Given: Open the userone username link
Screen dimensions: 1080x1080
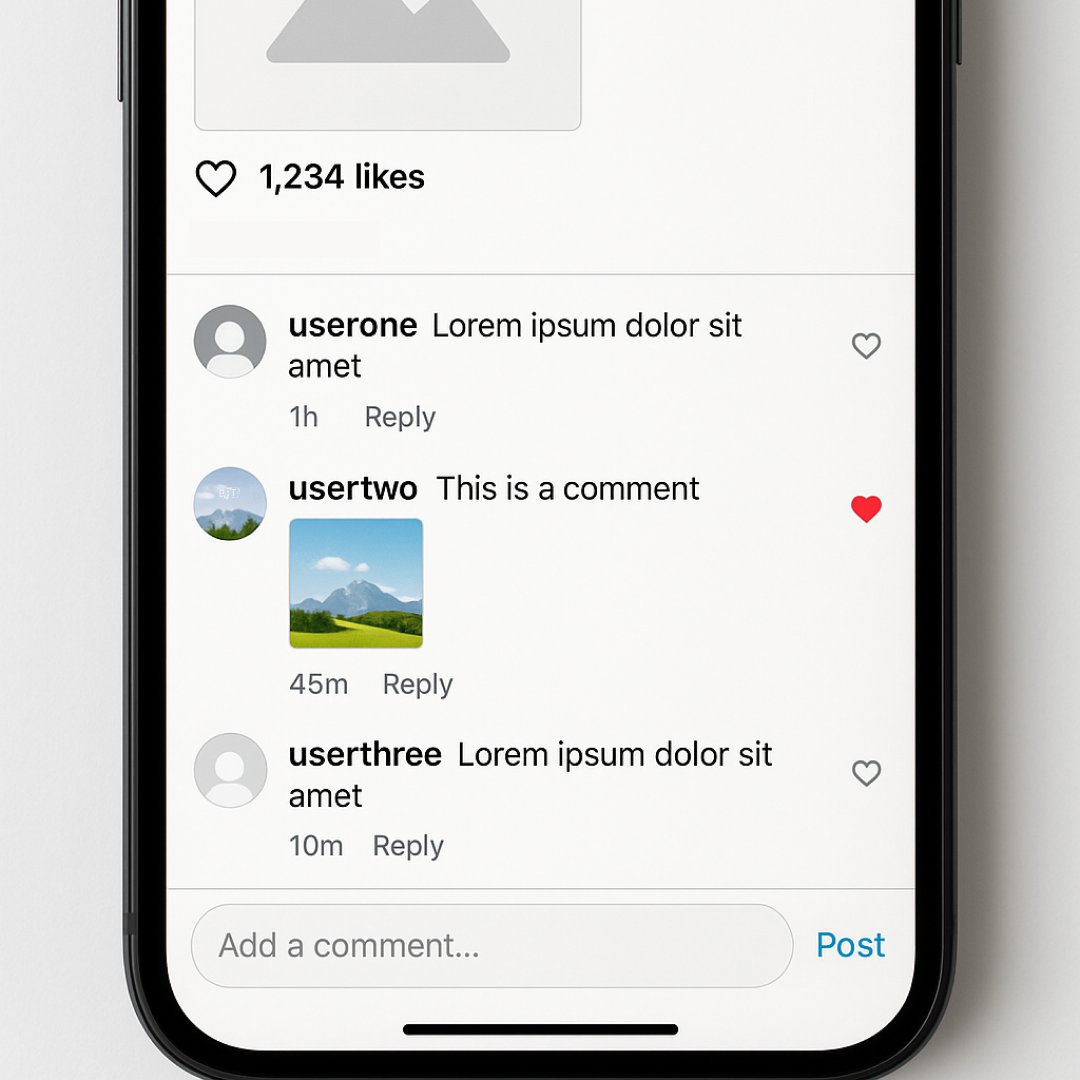Looking at the screenshot, I should click(x=352, y=326).
